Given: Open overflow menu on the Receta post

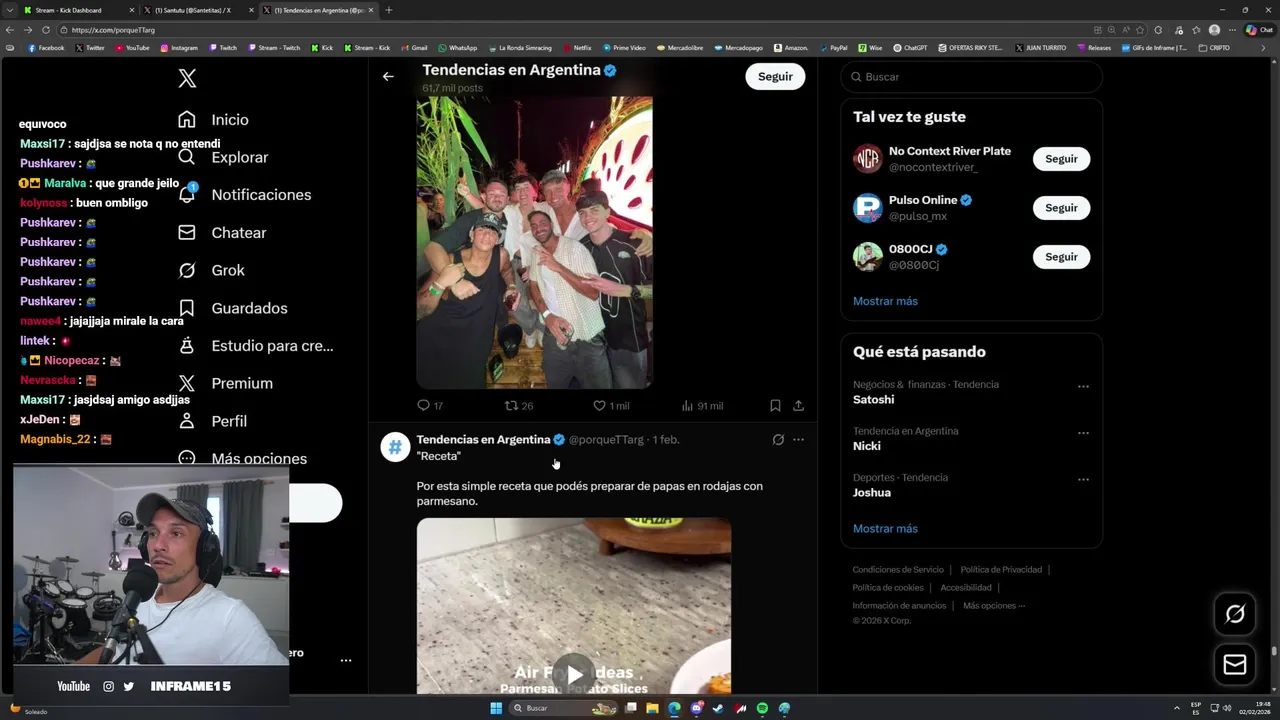Looking at the screenshot, I should (x=798, y=440).
